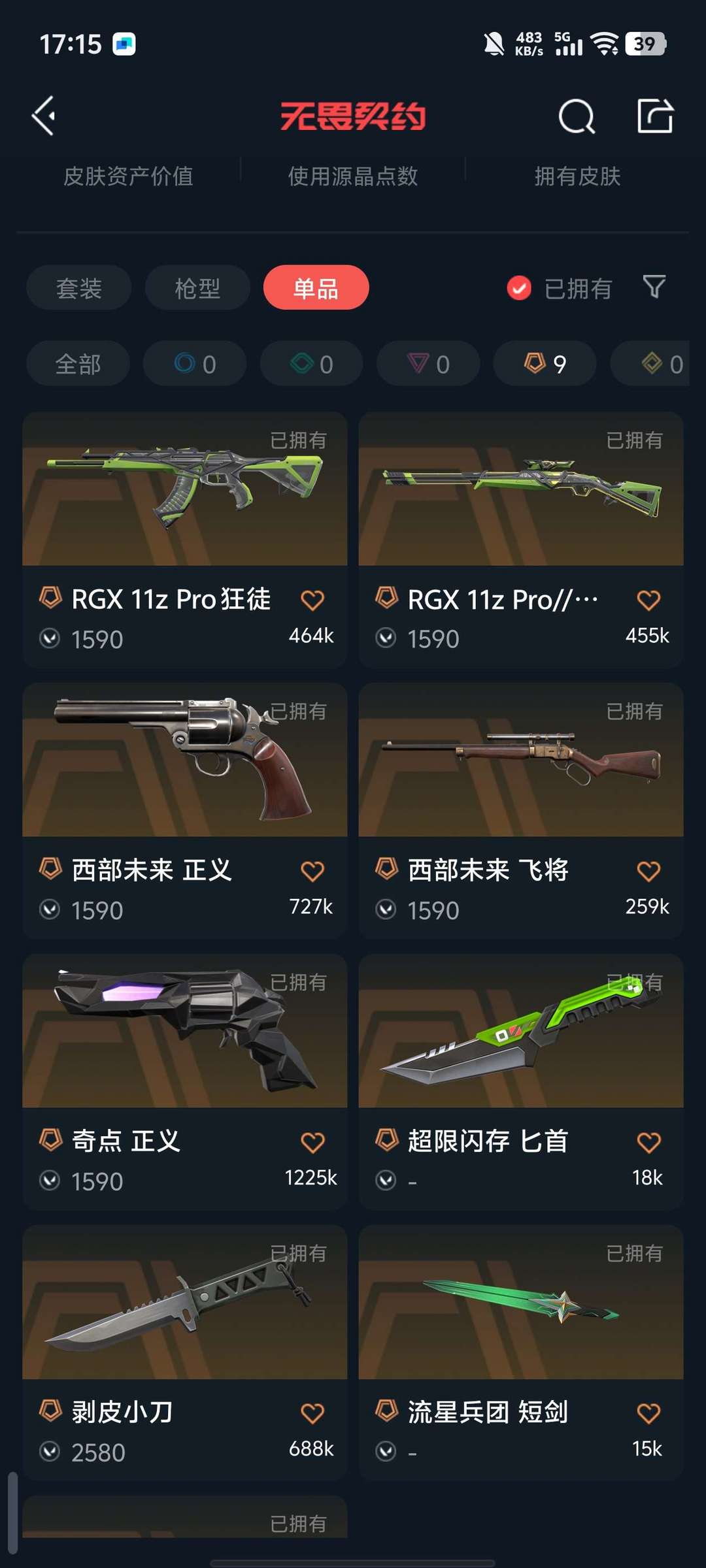
Task: Switch to the 套装 tab
Action: click(78, 287)
